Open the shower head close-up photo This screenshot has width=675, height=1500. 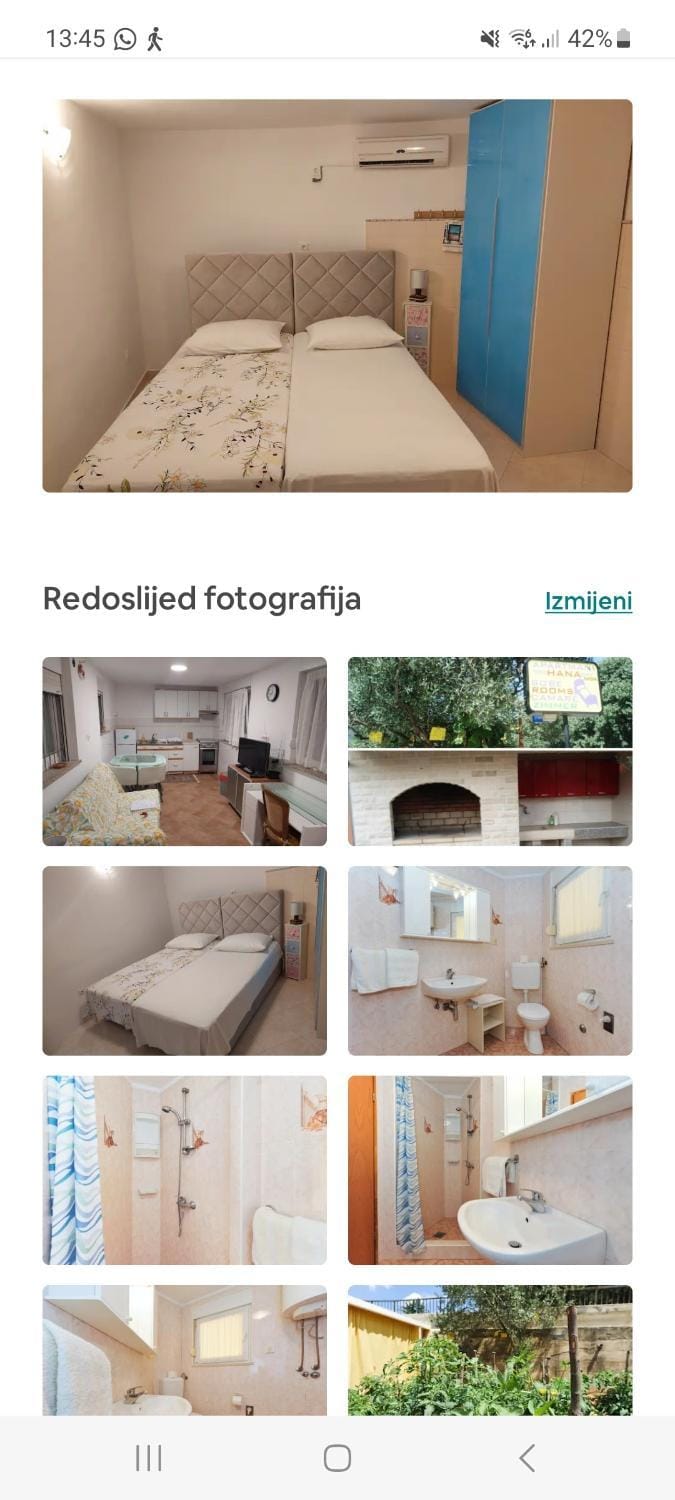pos(184,1170)
